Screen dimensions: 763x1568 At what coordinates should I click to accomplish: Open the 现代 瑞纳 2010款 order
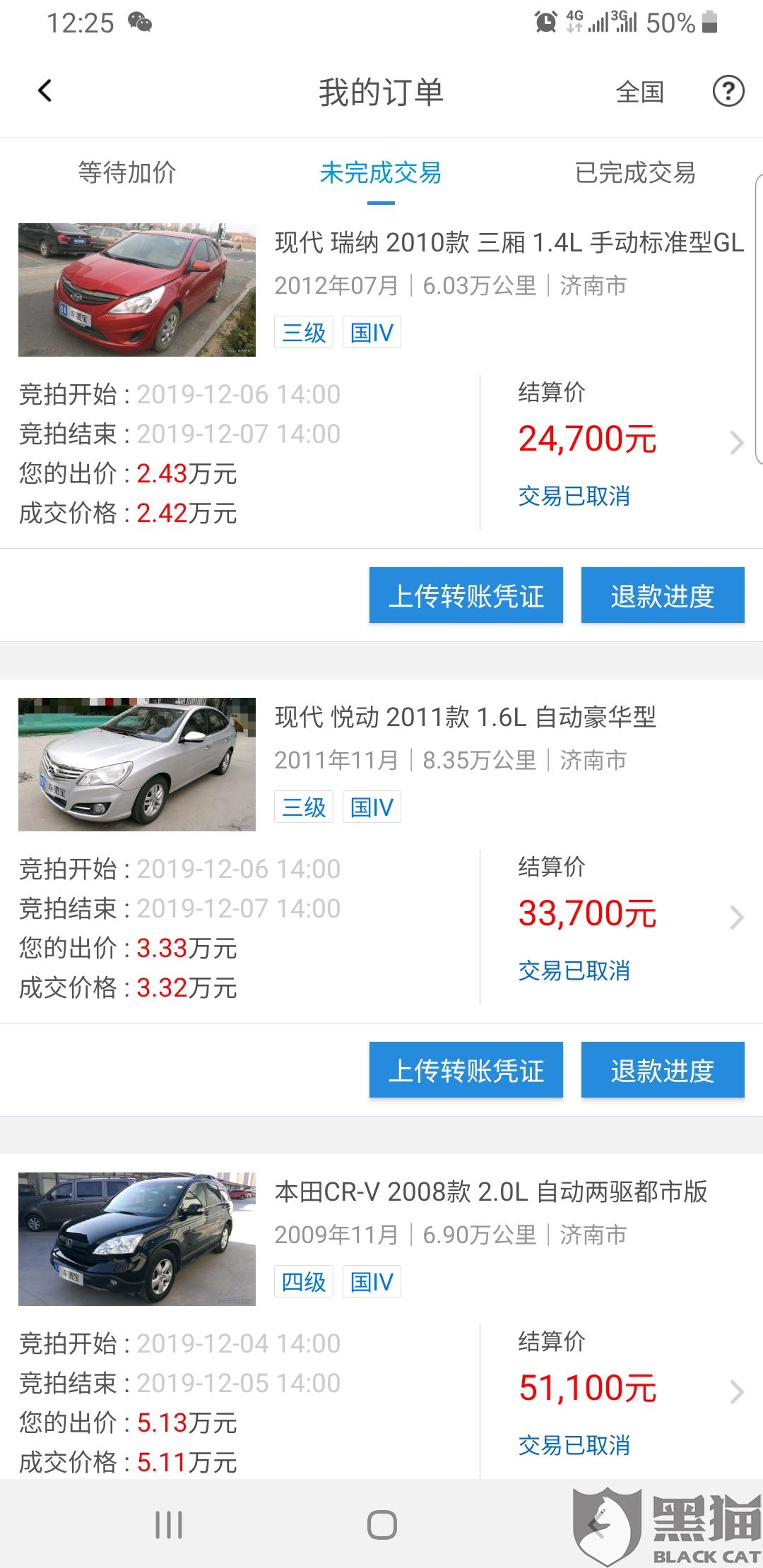pos(509,243)
